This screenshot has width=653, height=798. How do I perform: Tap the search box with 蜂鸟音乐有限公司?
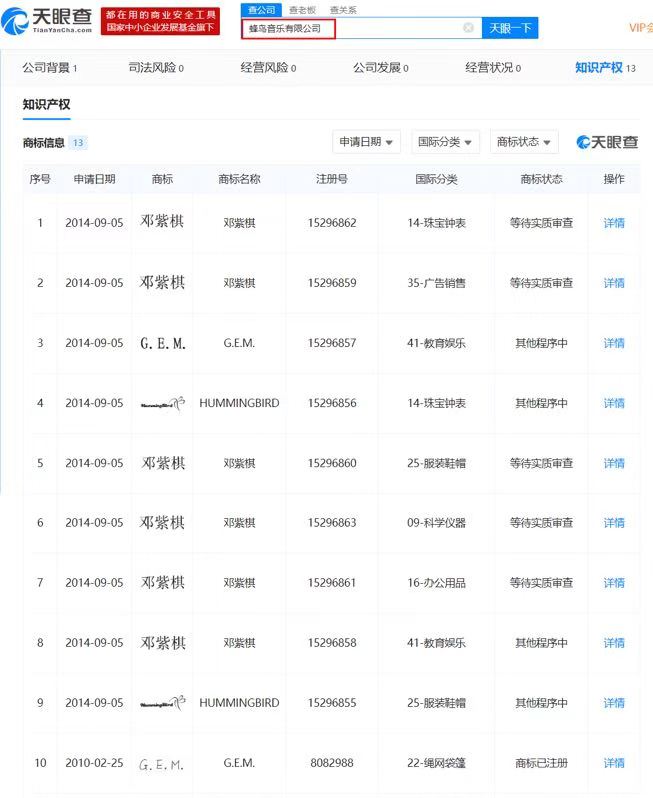tap(350, 28)
